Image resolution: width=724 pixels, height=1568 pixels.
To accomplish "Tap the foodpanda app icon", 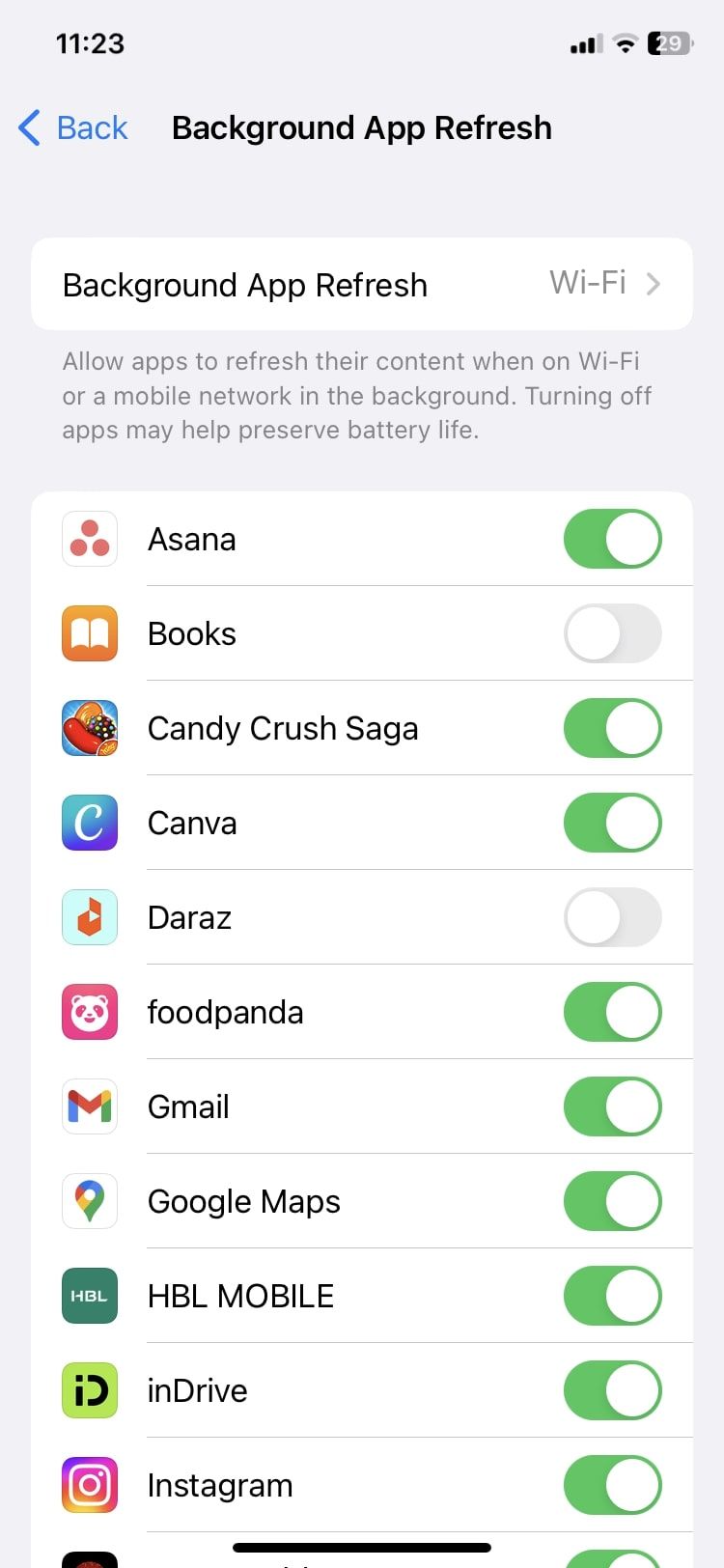I will 89,1012.
